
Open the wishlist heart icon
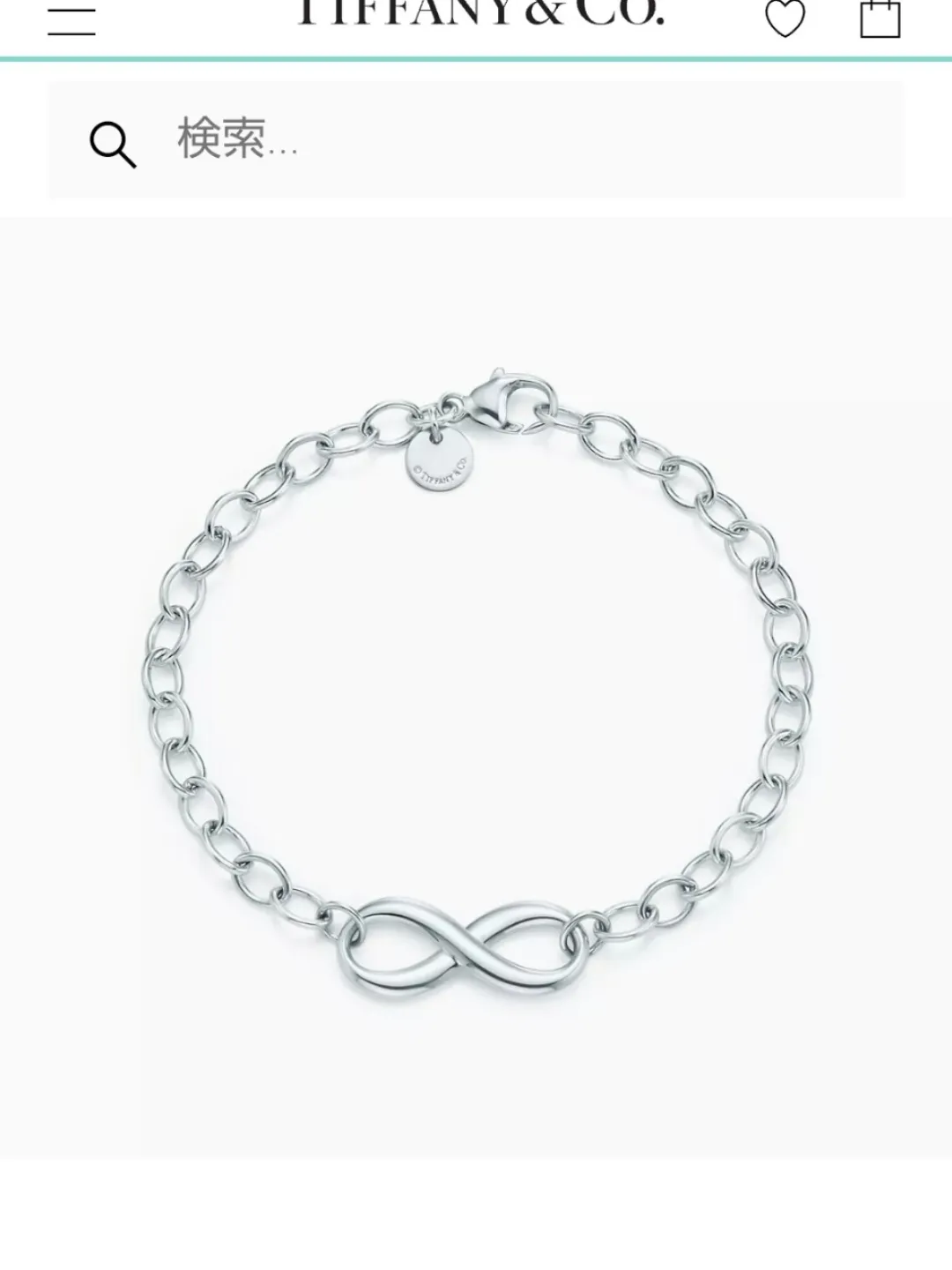(785, 19)
